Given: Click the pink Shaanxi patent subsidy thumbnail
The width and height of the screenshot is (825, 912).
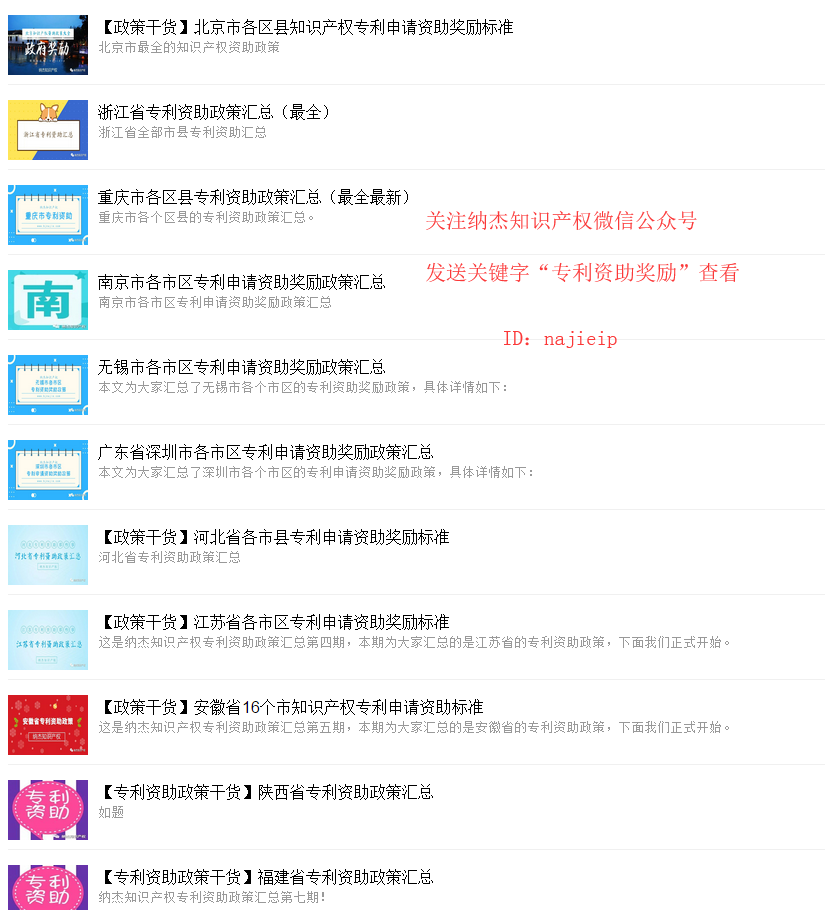Looking at the screenshot, I should pos(47,809).
